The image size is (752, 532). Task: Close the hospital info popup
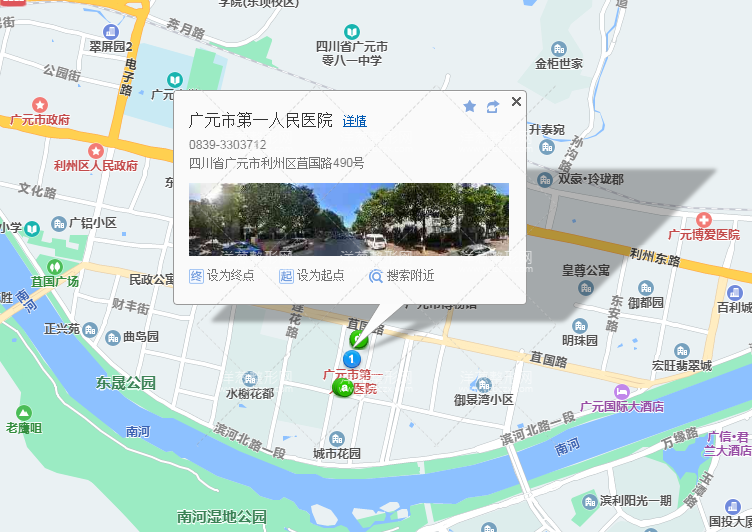click(x=516, y=101)
